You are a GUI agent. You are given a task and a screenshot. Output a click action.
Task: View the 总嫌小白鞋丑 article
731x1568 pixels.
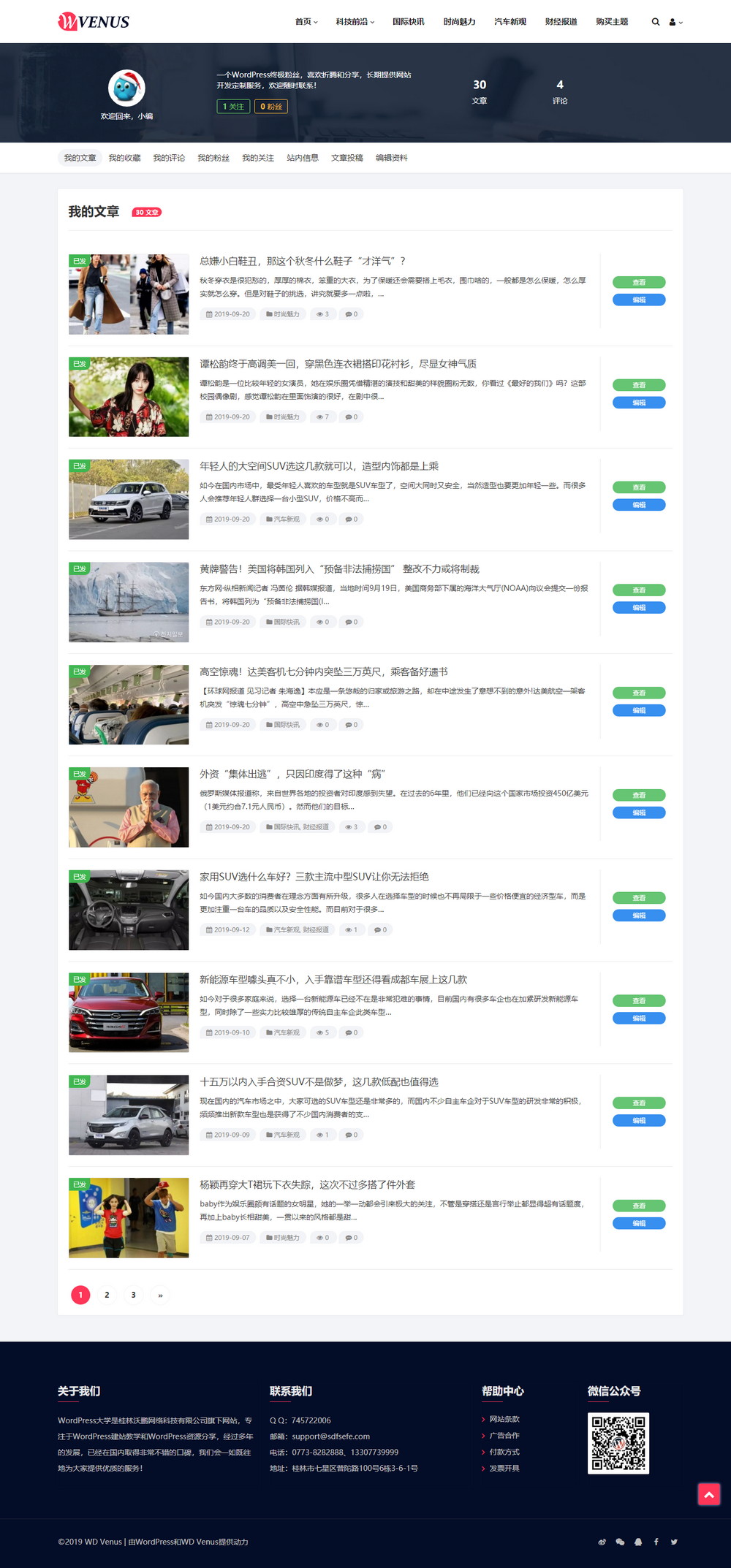tap(639, 282)
